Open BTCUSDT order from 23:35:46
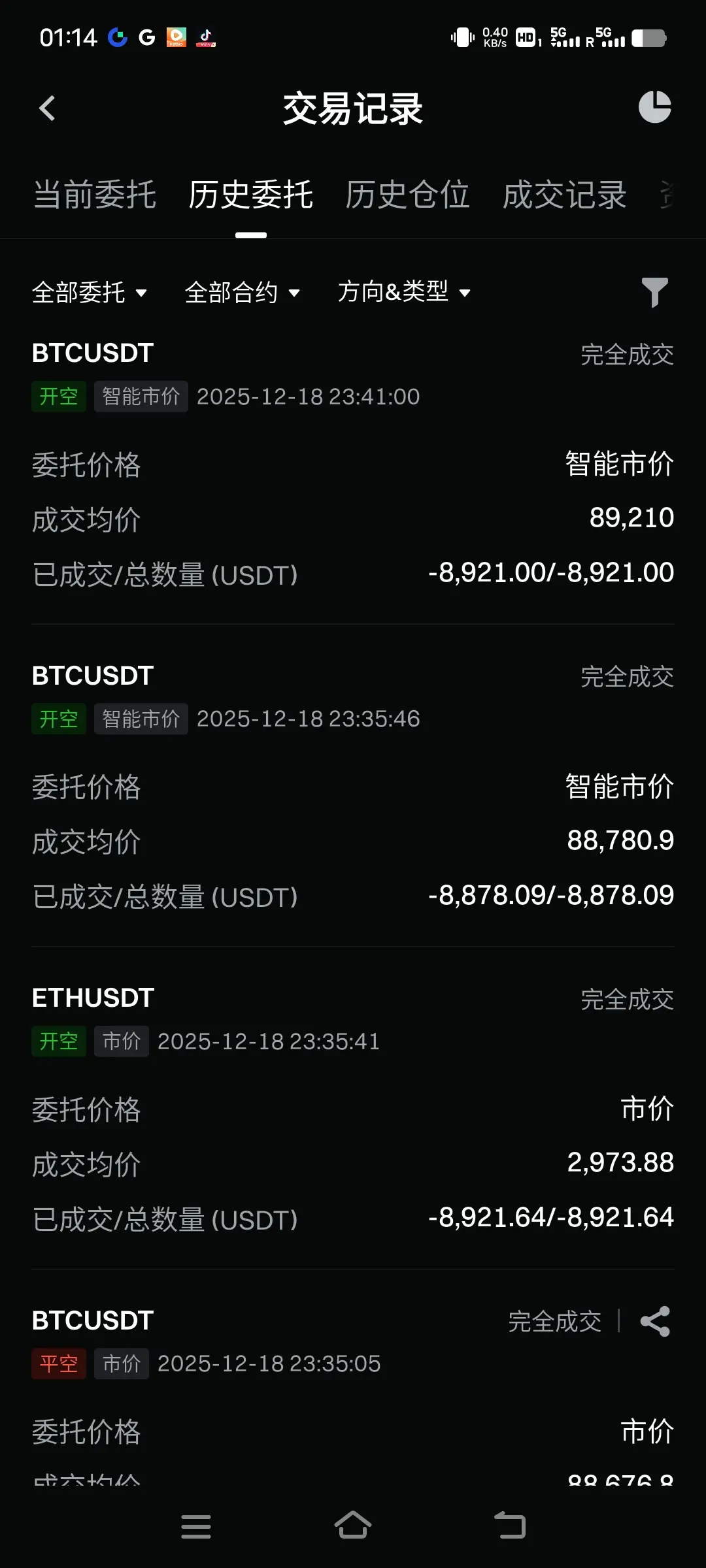 pyautogui.click(x=353, y=787)
